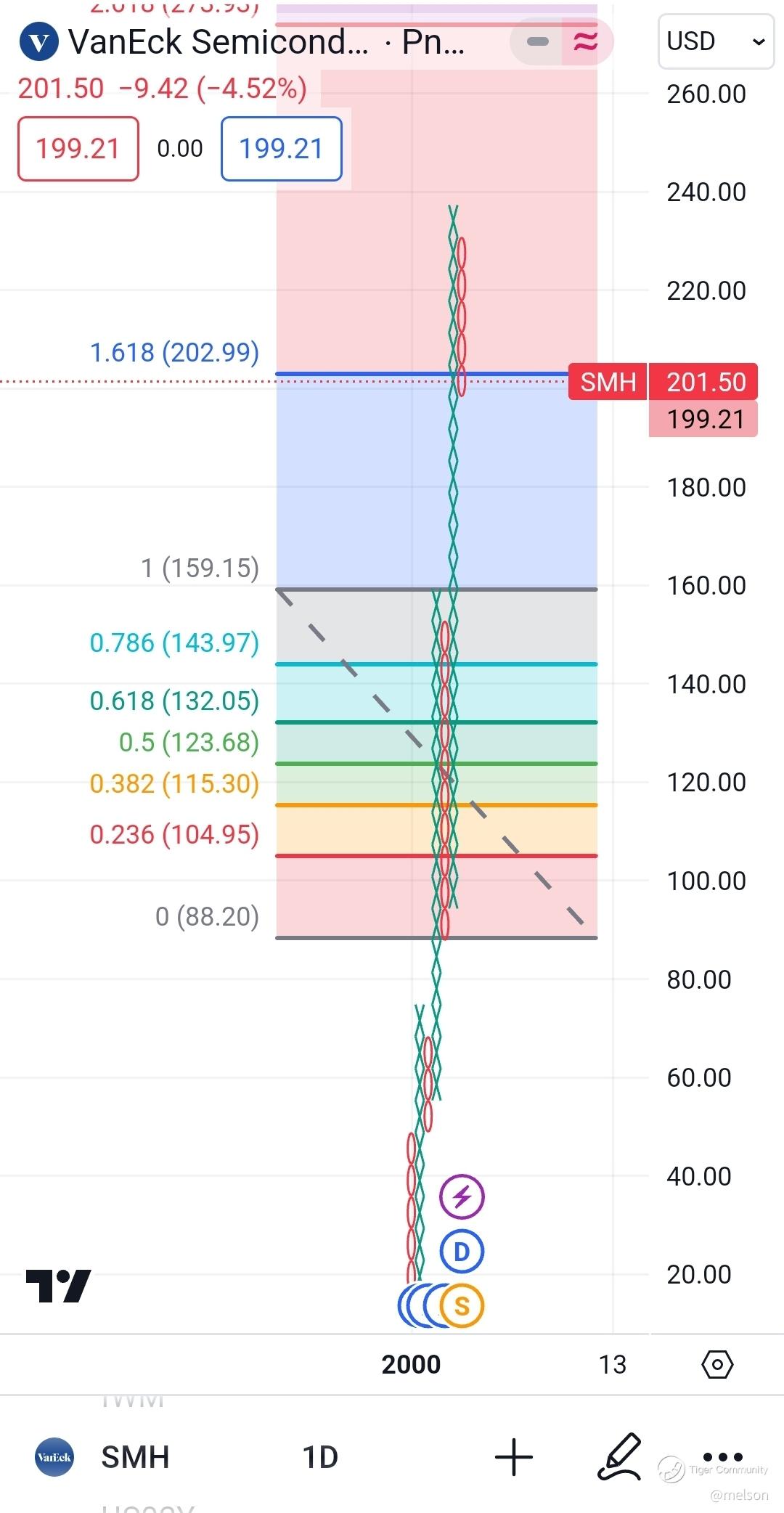
Task: Tap the purple lightning event marker
Action: (x=462, y=1196)
